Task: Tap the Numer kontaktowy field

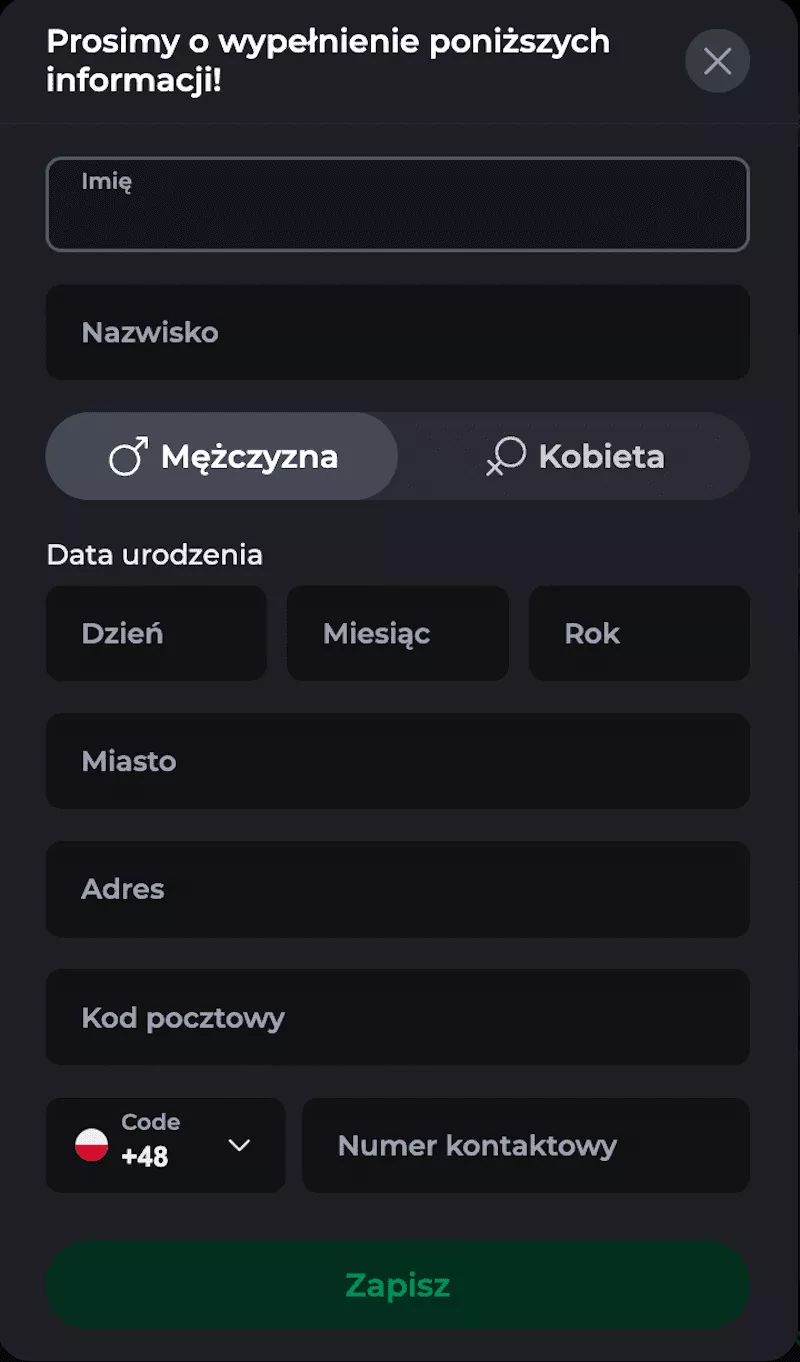Action: click(x=525, y=1145)
